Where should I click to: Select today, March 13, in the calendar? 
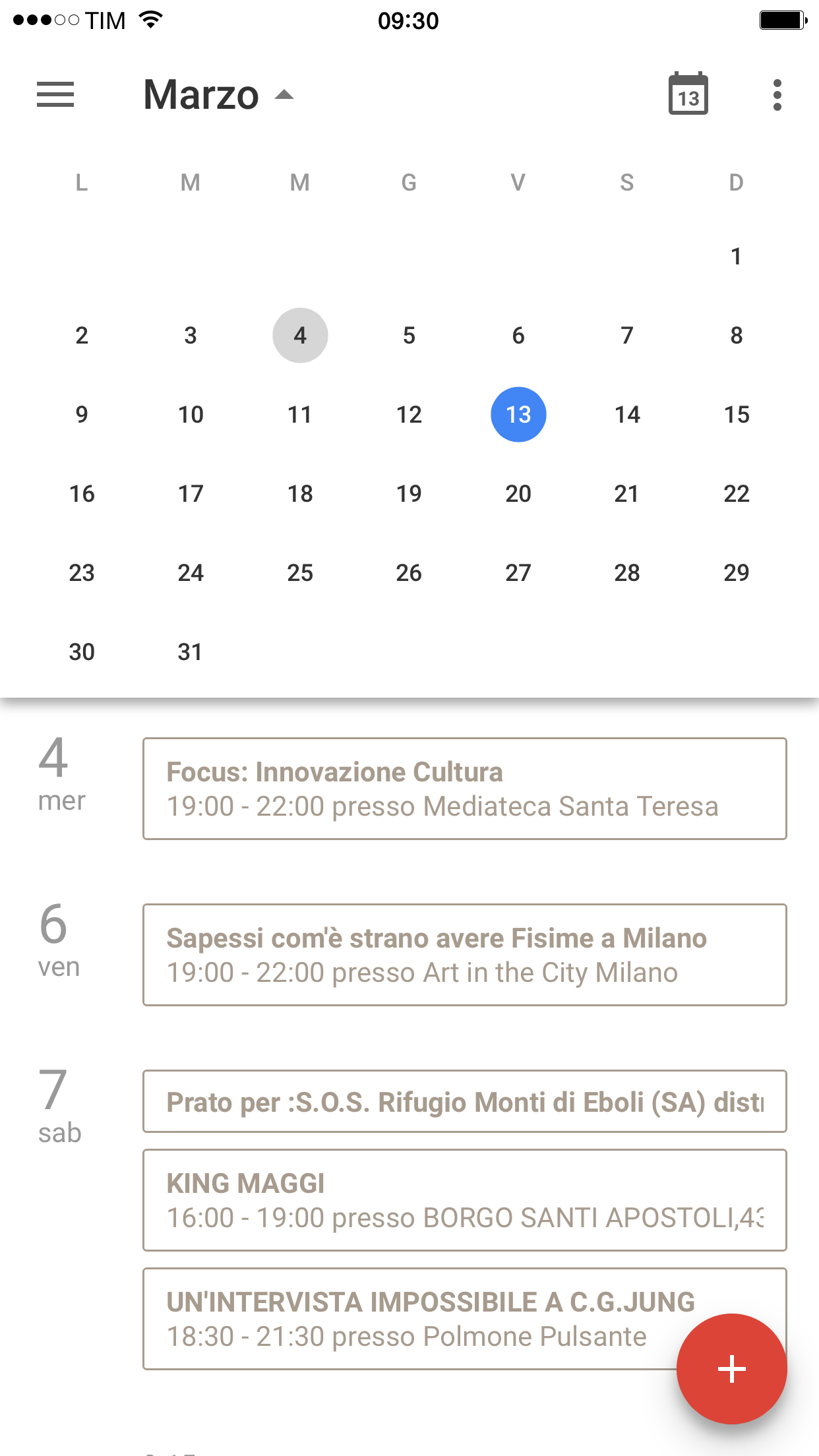click(518, 415)
